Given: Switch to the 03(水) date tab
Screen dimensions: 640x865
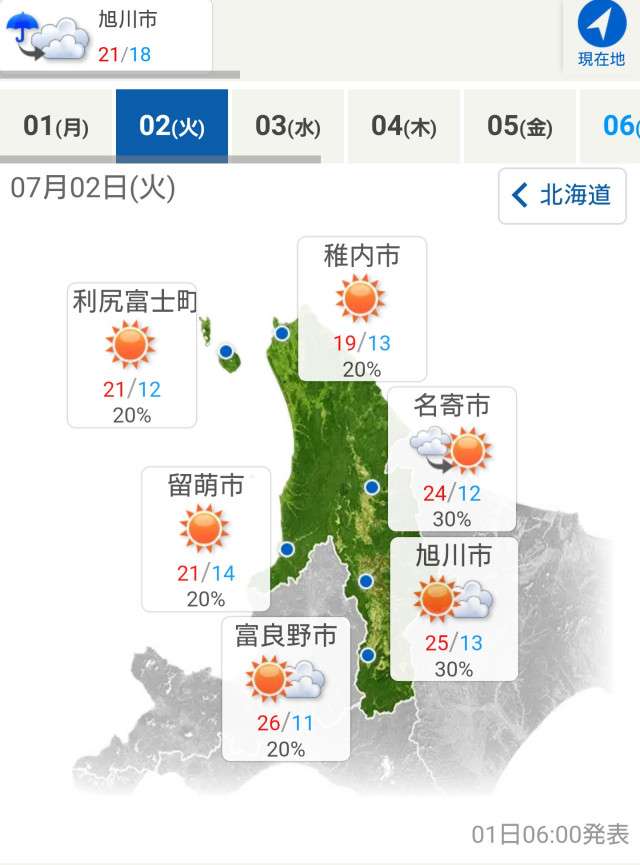Looking at the screenshot, I should (287, 126).
